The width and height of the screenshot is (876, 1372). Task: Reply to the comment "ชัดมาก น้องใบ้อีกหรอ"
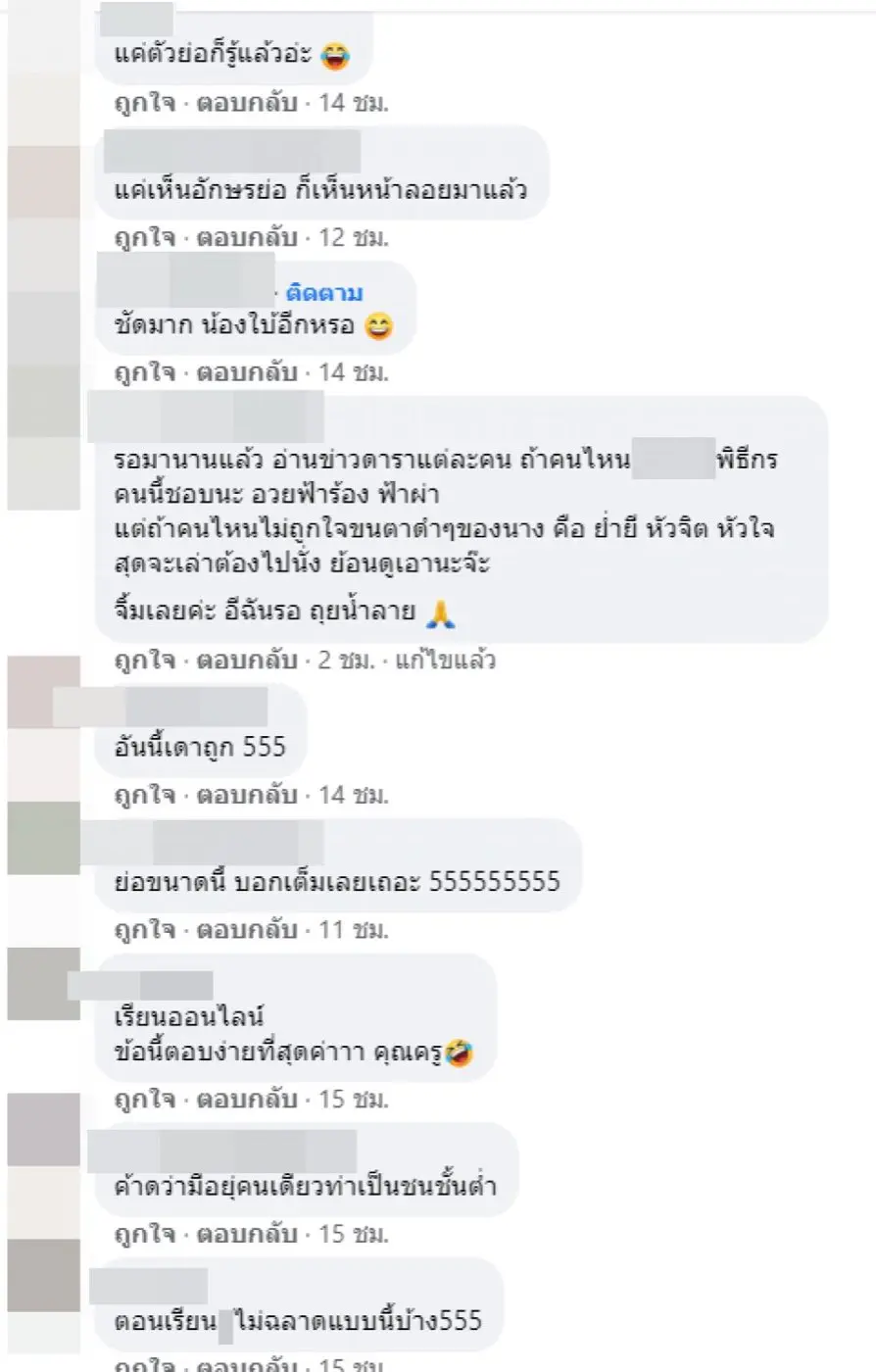pos(246,373)
